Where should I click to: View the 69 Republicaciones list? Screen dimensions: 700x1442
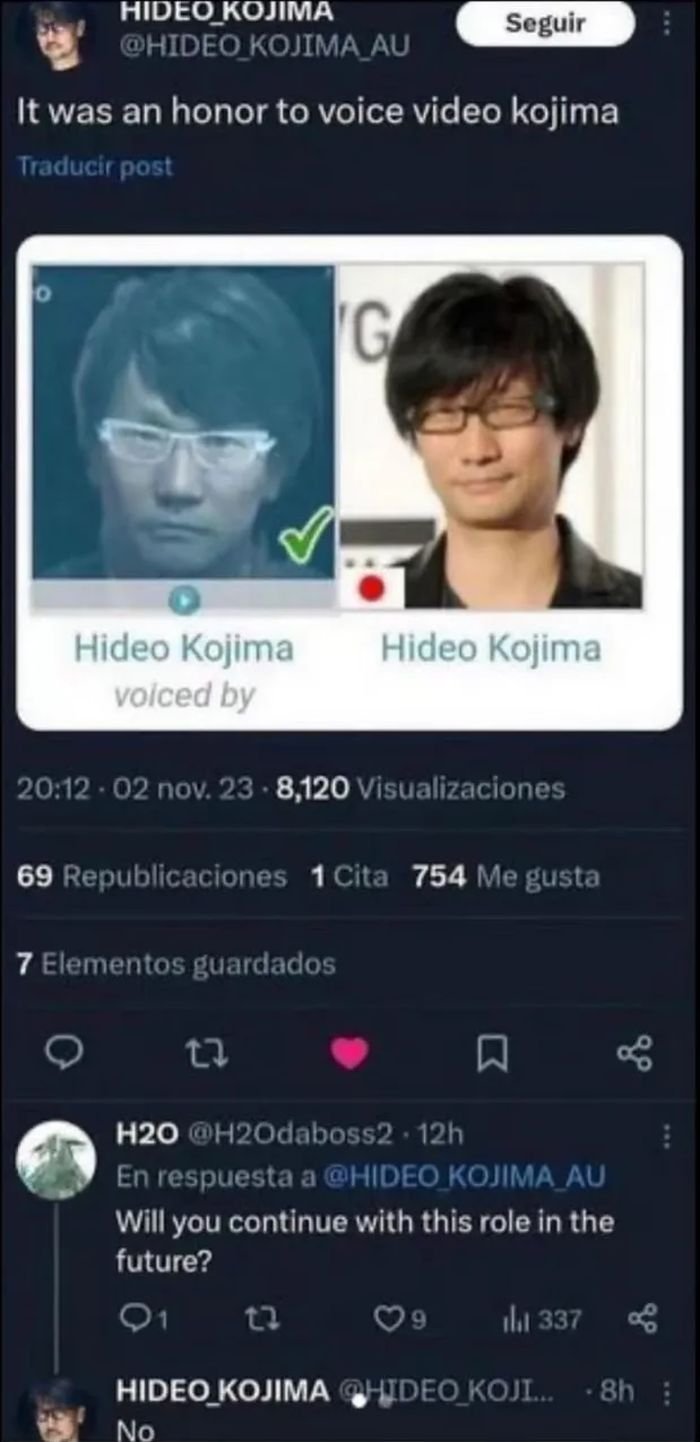152,877
